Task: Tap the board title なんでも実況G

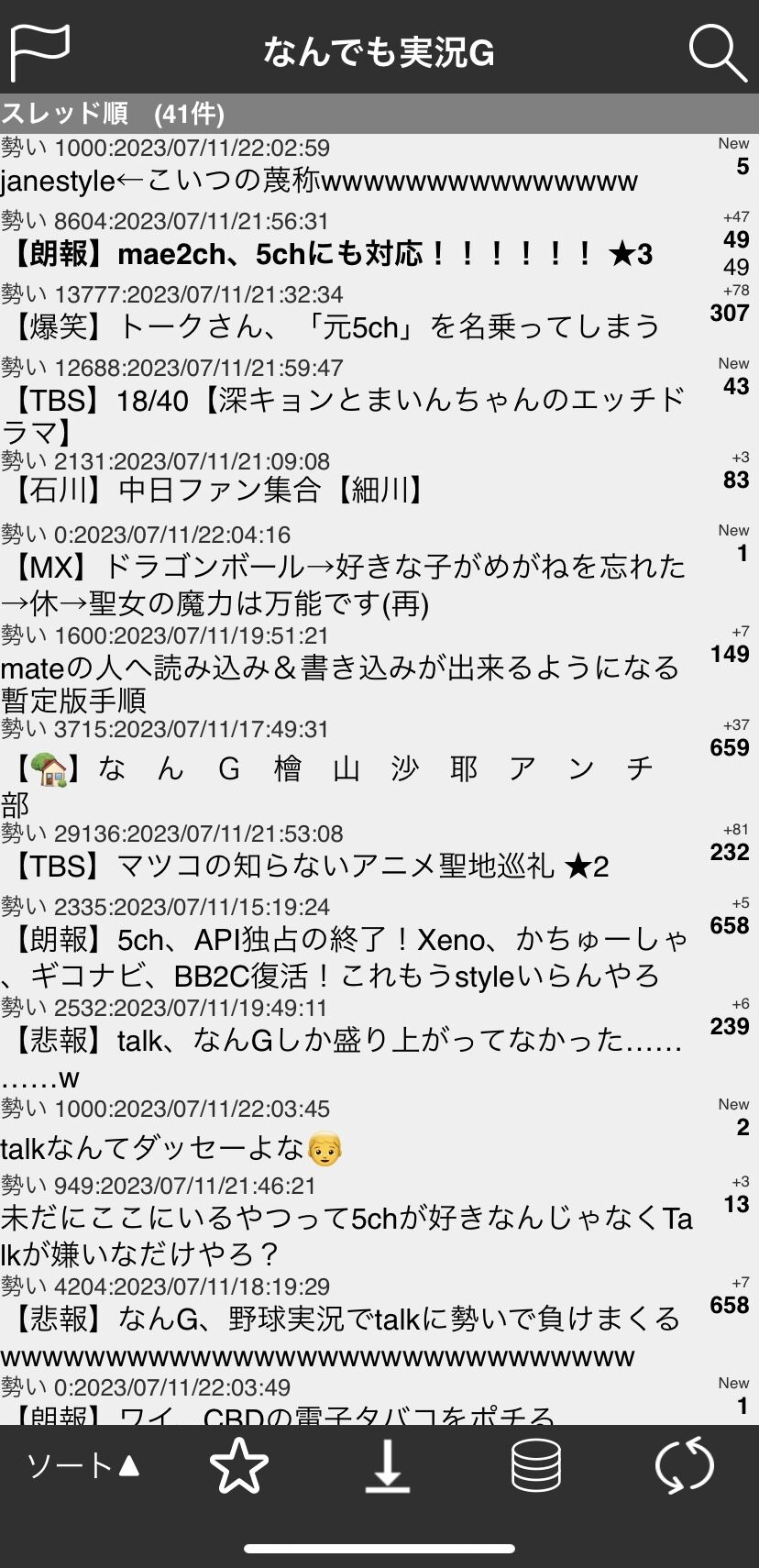Action: point(379,52)
